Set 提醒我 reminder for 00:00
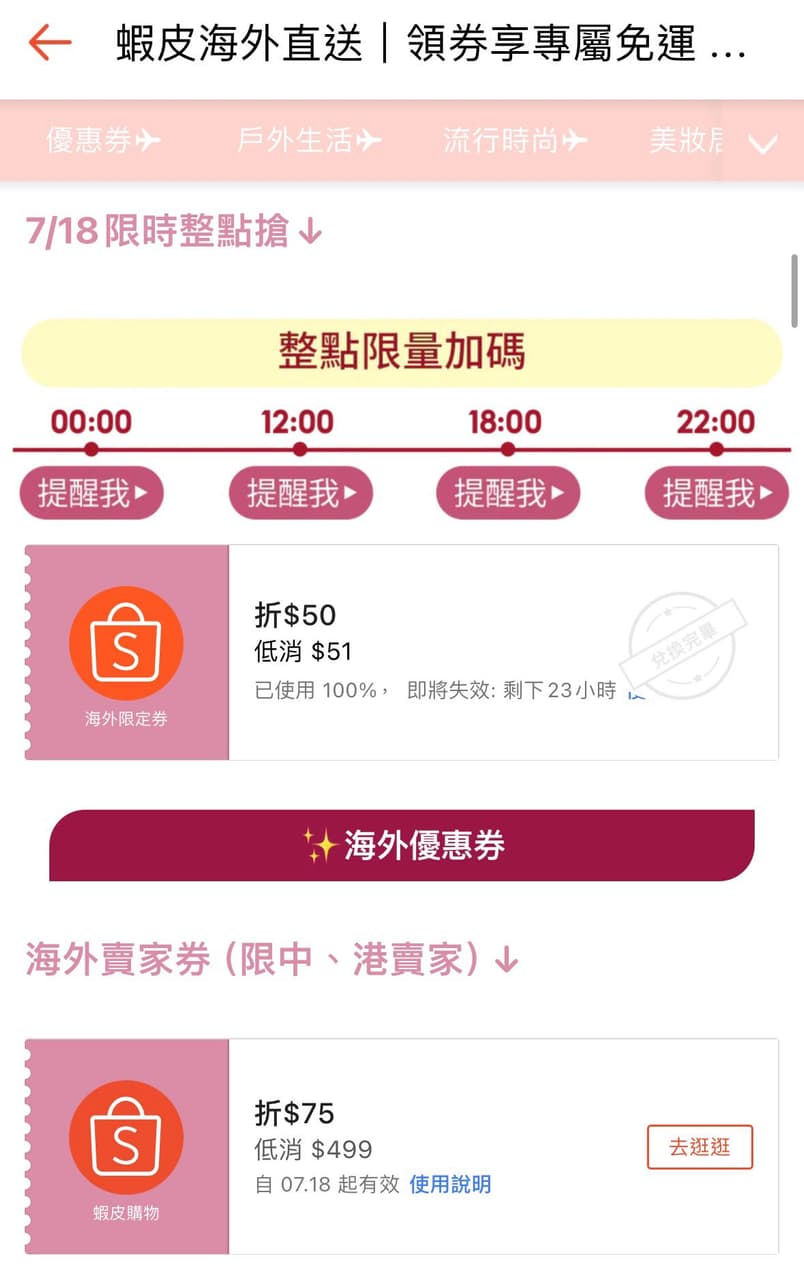This screenshot has height=1280, width=804. (91, 493)
